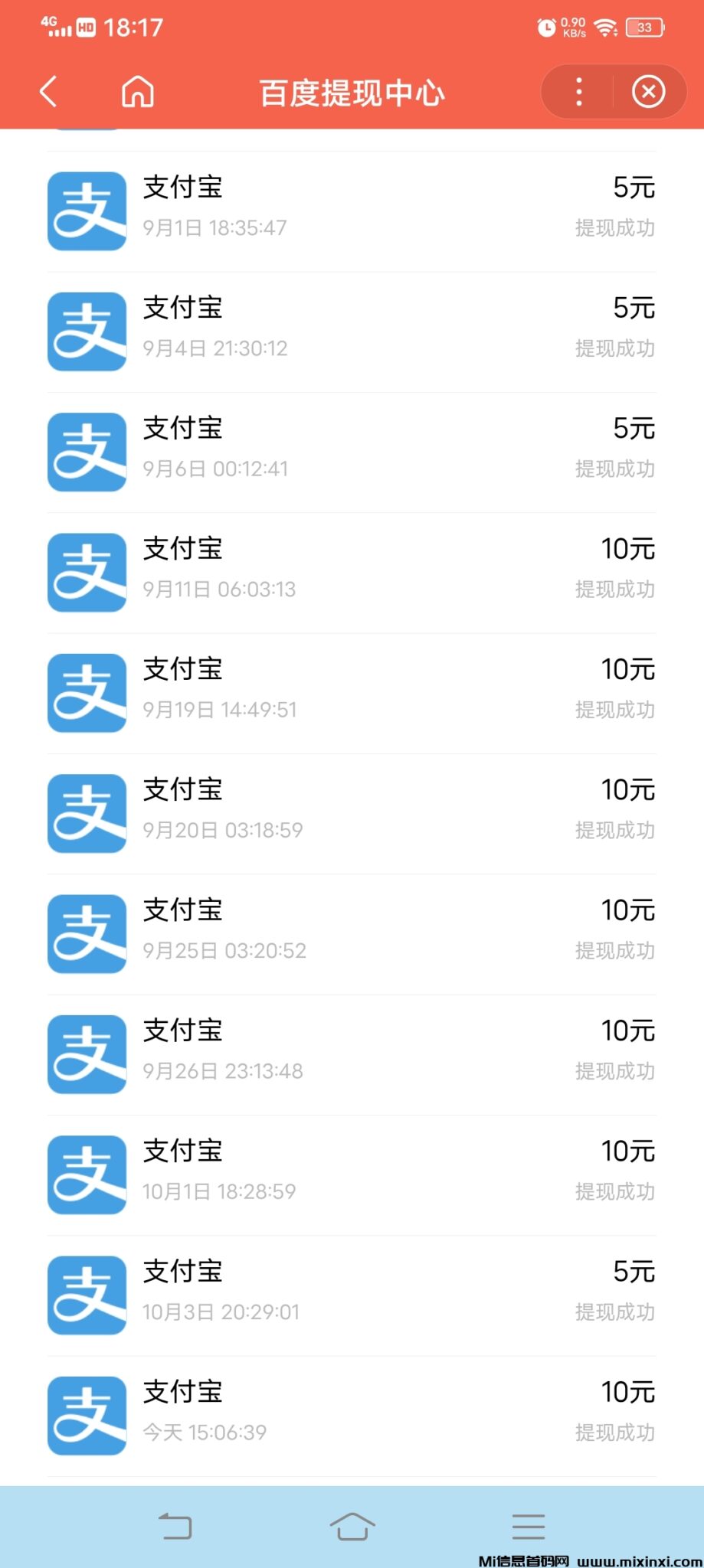Open the 9月25日 withdrawal entry

pos(352,933)
